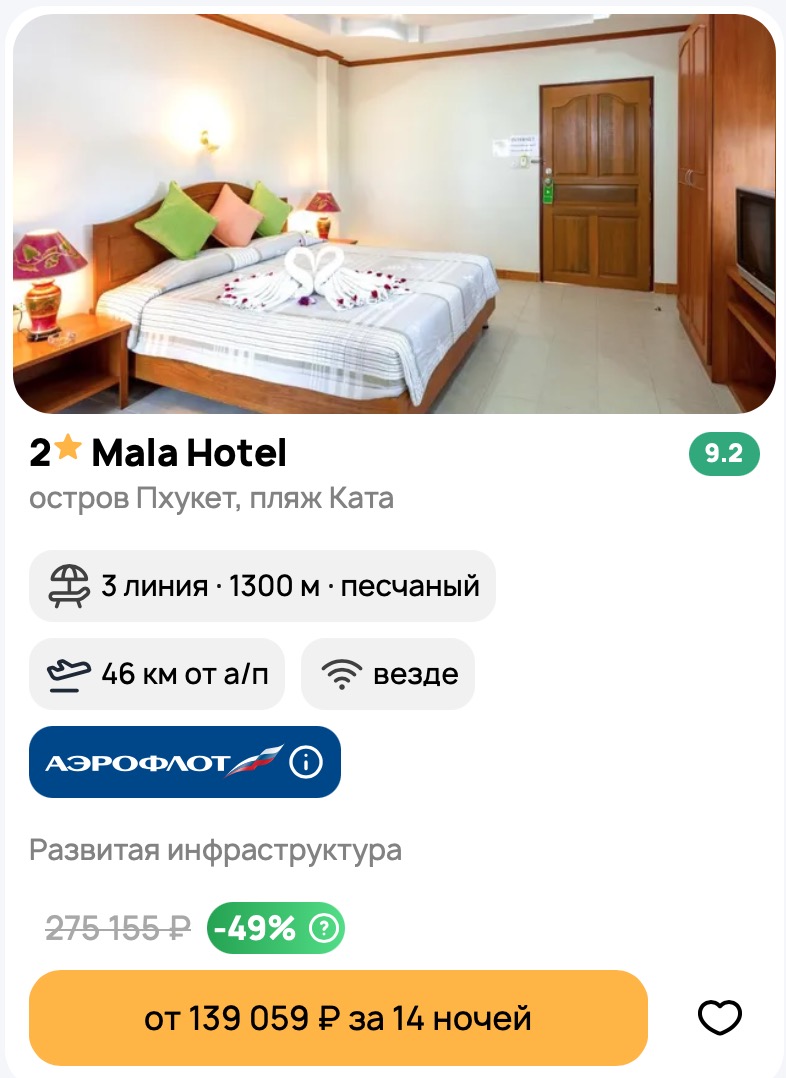The width and height of the screenshot is (786, 1078).
Task: Add Mala Hotel to favorites
Action: (719, 1018)
